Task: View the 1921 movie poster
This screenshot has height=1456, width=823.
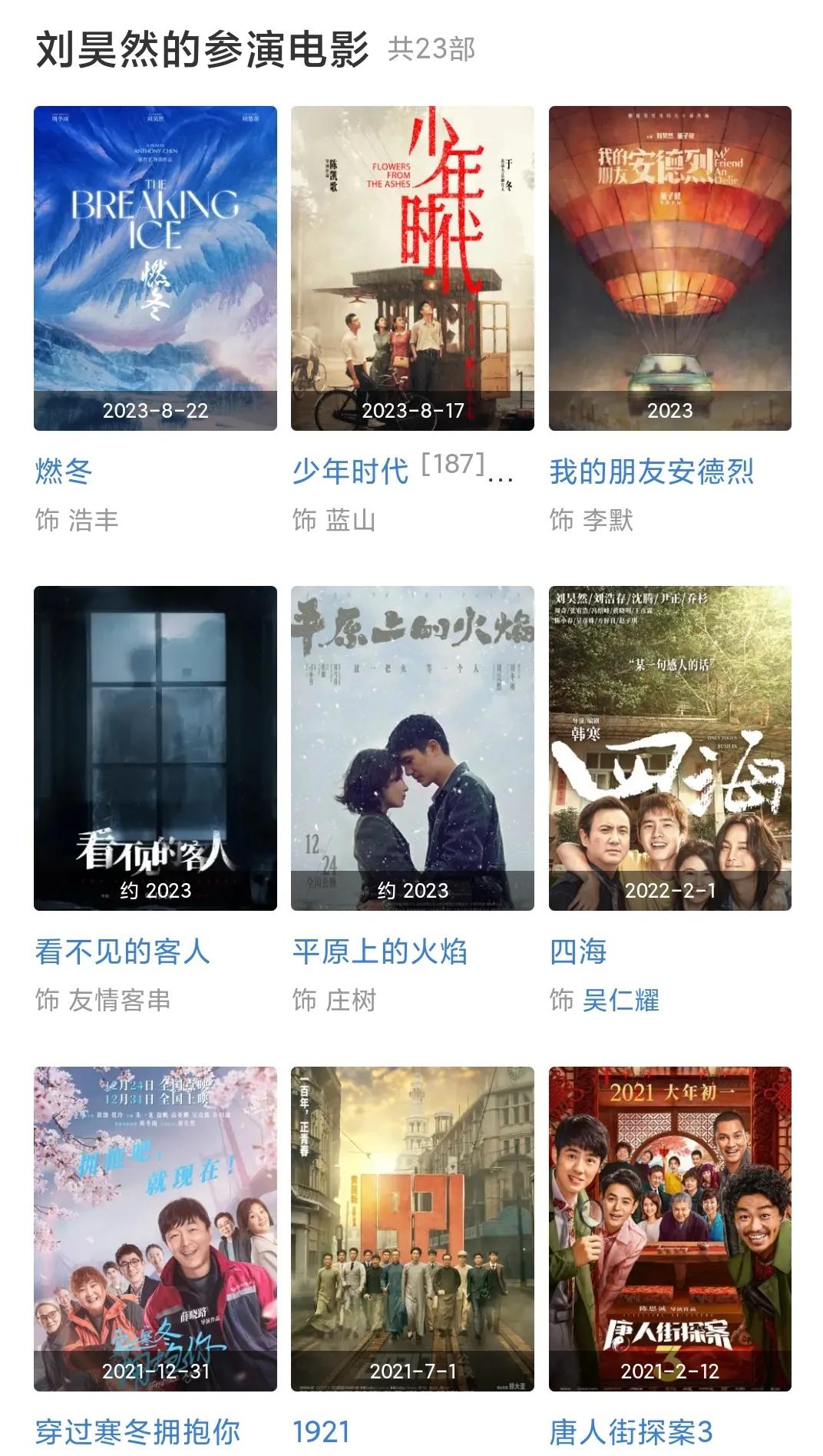Action: pos(412,1228)
